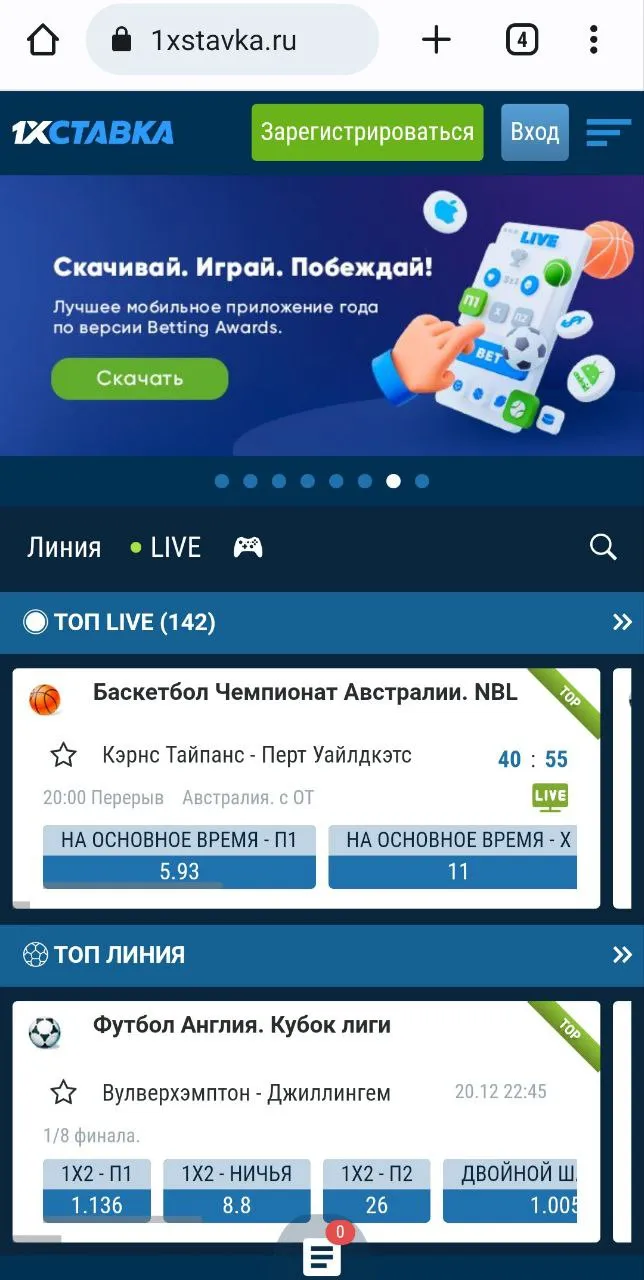The height and width of the screenshot is (1280, 644).
Task: Favorite the Кэрнс Тайпанс - Перт Уайлдкэтс match
Action: (x=64, y=755)
